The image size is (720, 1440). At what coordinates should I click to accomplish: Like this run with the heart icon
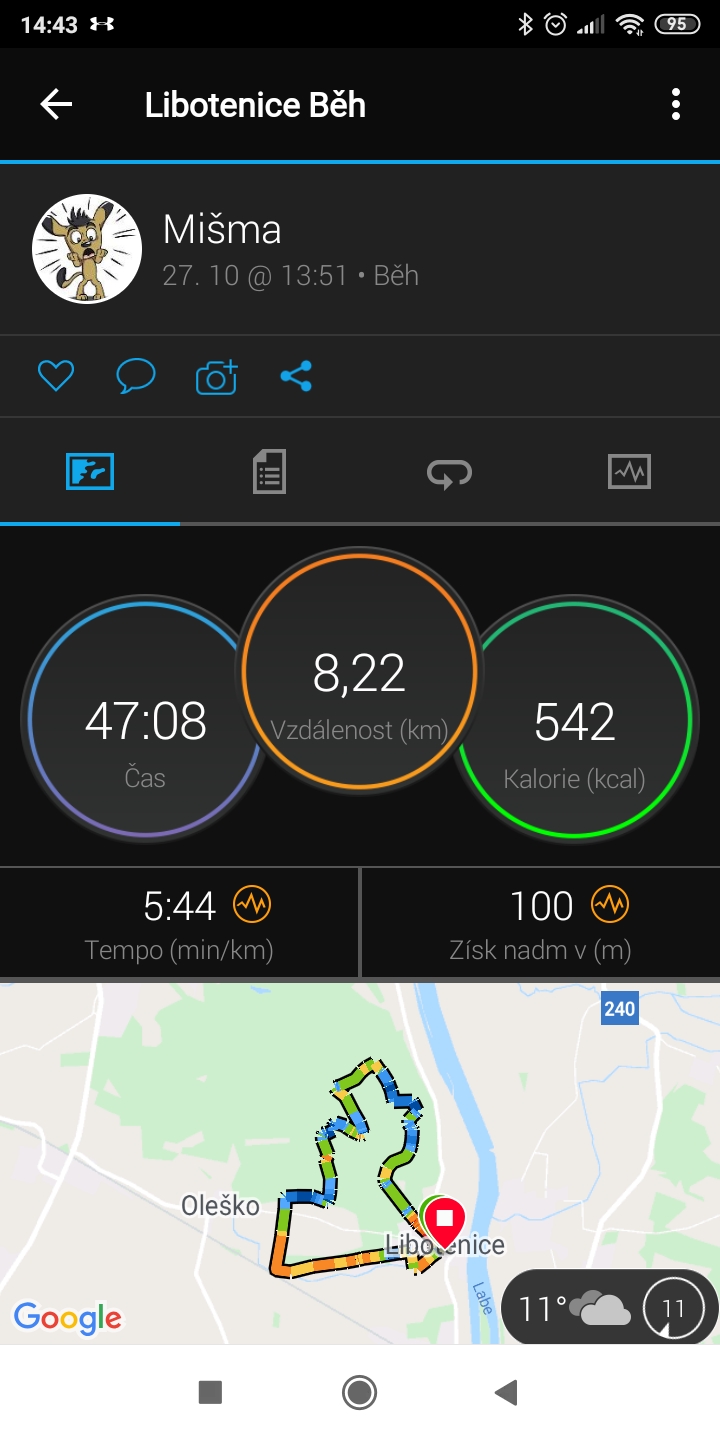tap(56, 376)
